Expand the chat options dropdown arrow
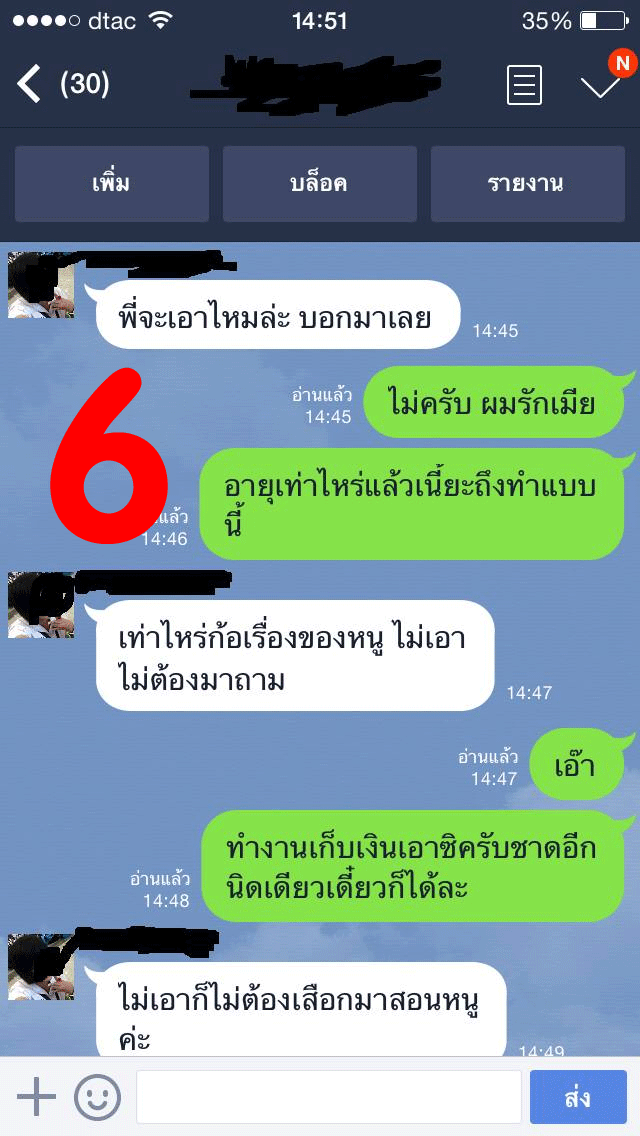The width and height of the screenshot is (640, 1136). (x=601, y=86)
